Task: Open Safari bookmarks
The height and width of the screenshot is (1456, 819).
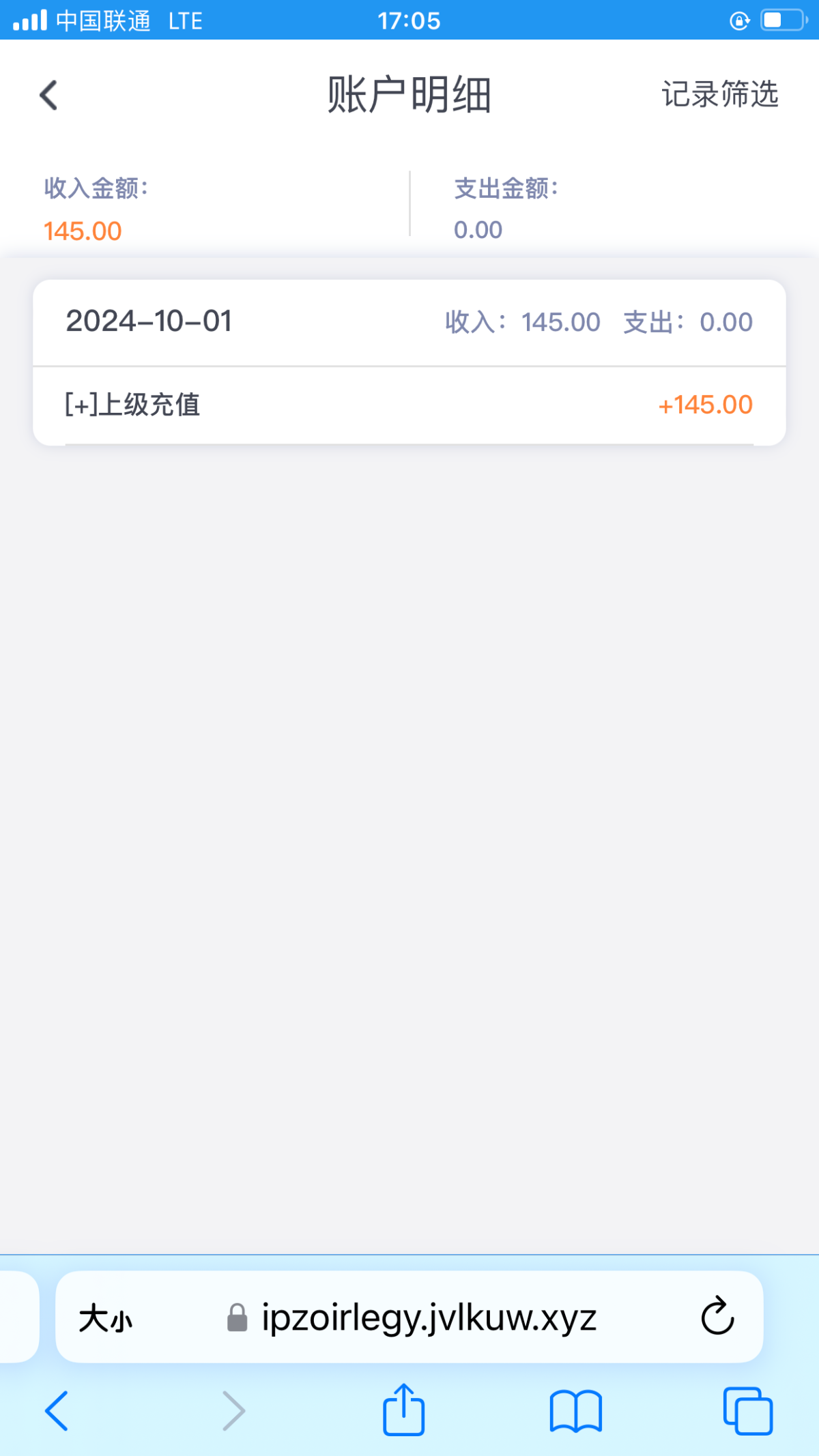Action: click(575, 1410)
